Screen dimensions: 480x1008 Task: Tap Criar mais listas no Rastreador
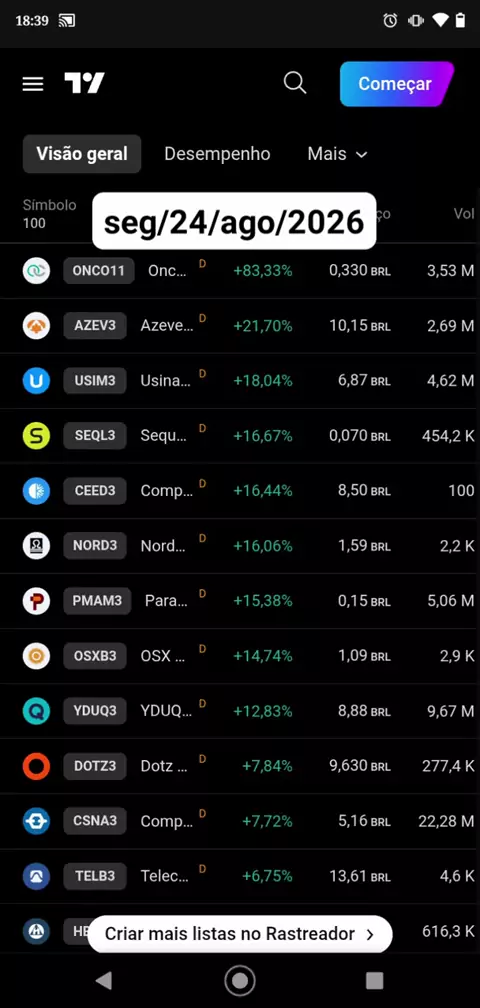tap(240, 934)
